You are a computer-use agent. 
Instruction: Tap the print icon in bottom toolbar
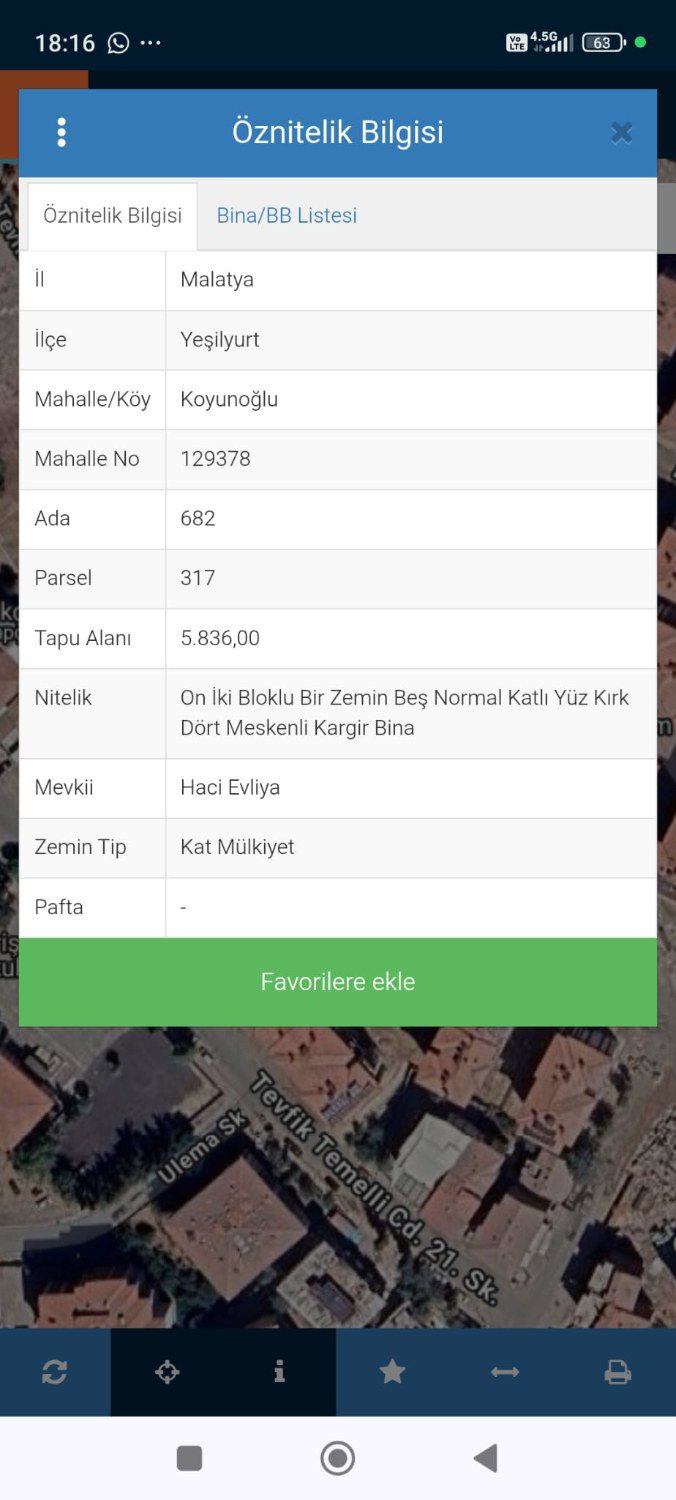coord(618,1372)
